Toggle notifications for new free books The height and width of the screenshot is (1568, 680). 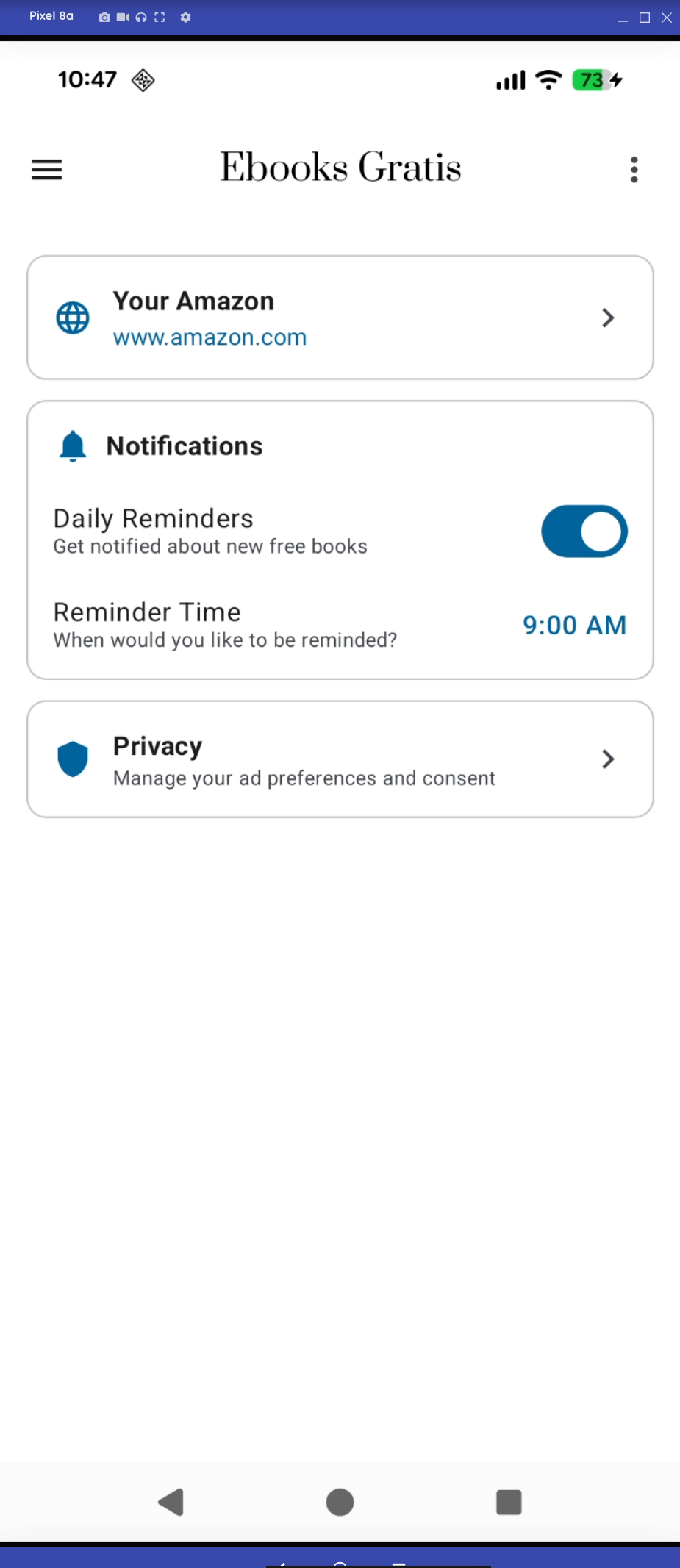584,530
